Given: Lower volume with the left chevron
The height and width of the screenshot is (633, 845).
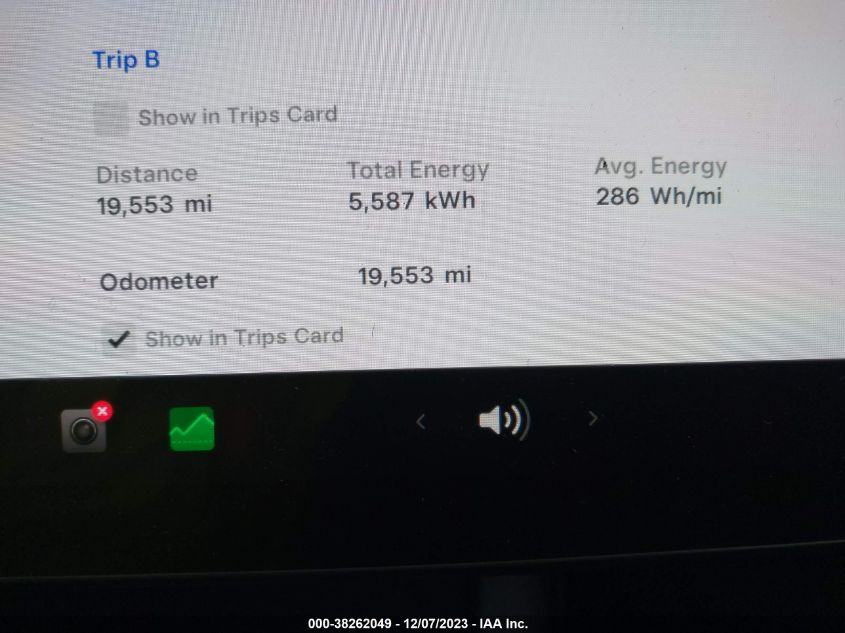Looking at the screenshot, I should (421, 421).
